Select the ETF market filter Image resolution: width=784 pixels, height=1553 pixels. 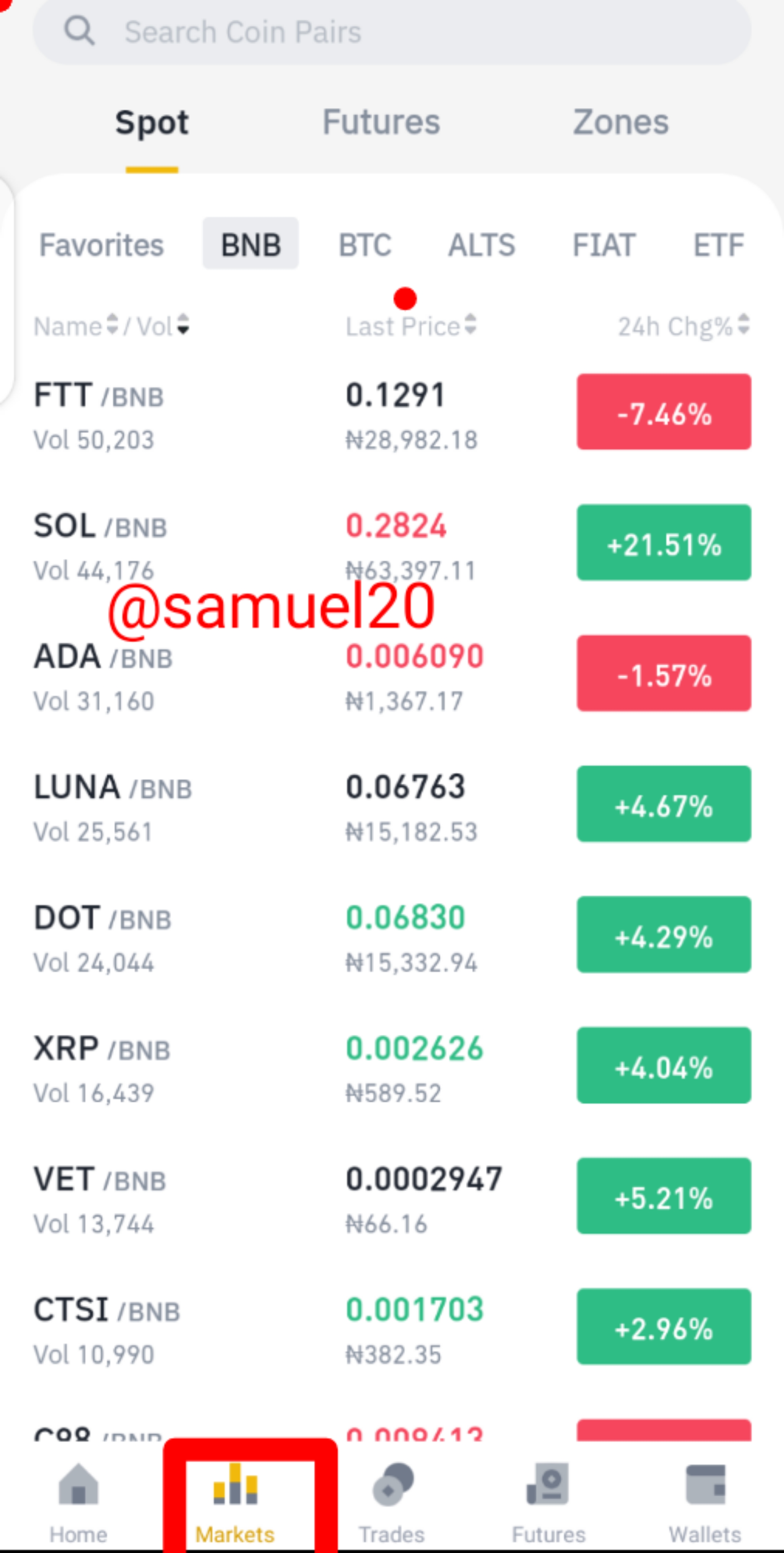718,245
